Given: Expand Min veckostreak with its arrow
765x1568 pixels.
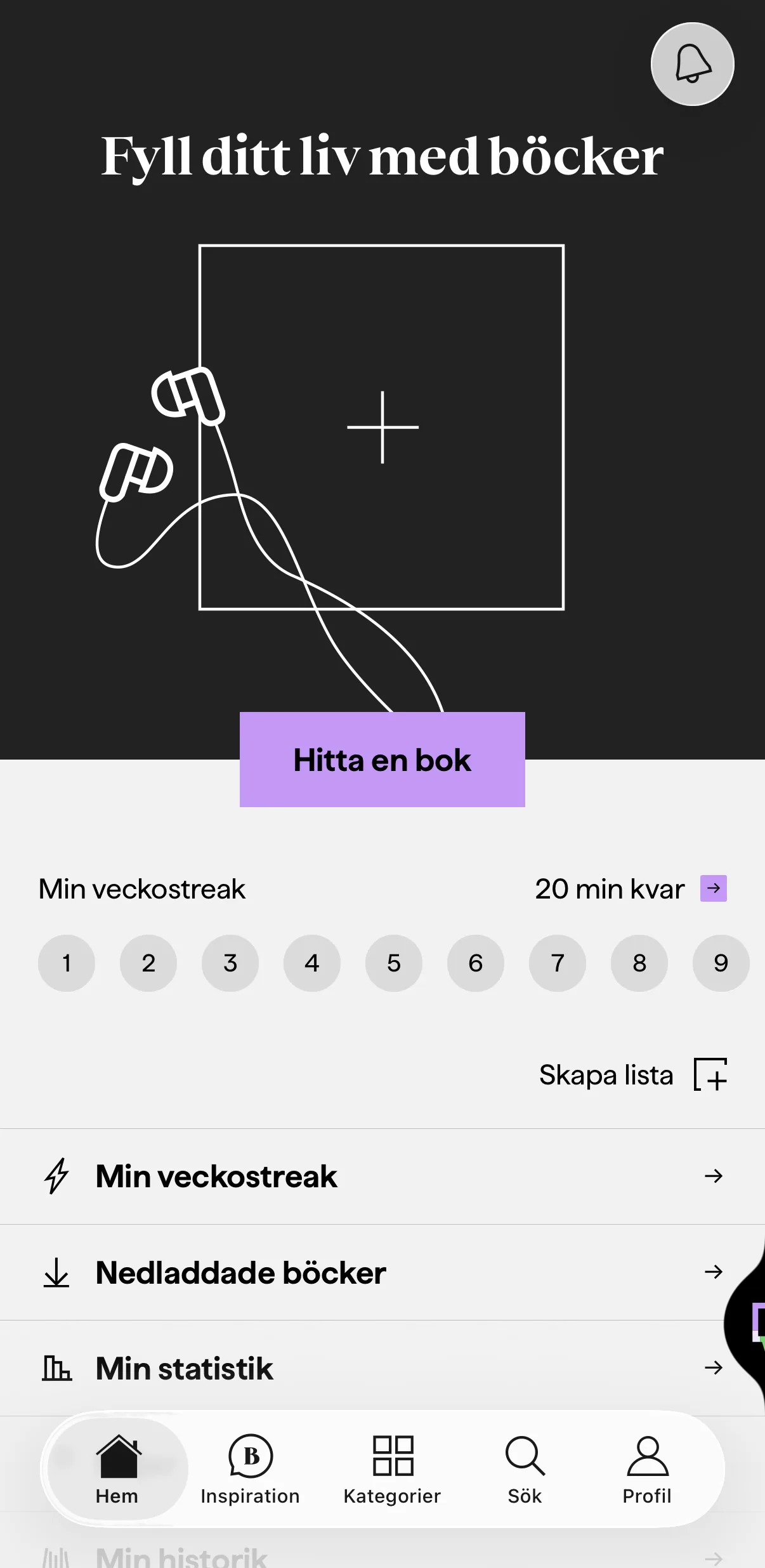Looking at the screenshot, I should click(714, 1176).
